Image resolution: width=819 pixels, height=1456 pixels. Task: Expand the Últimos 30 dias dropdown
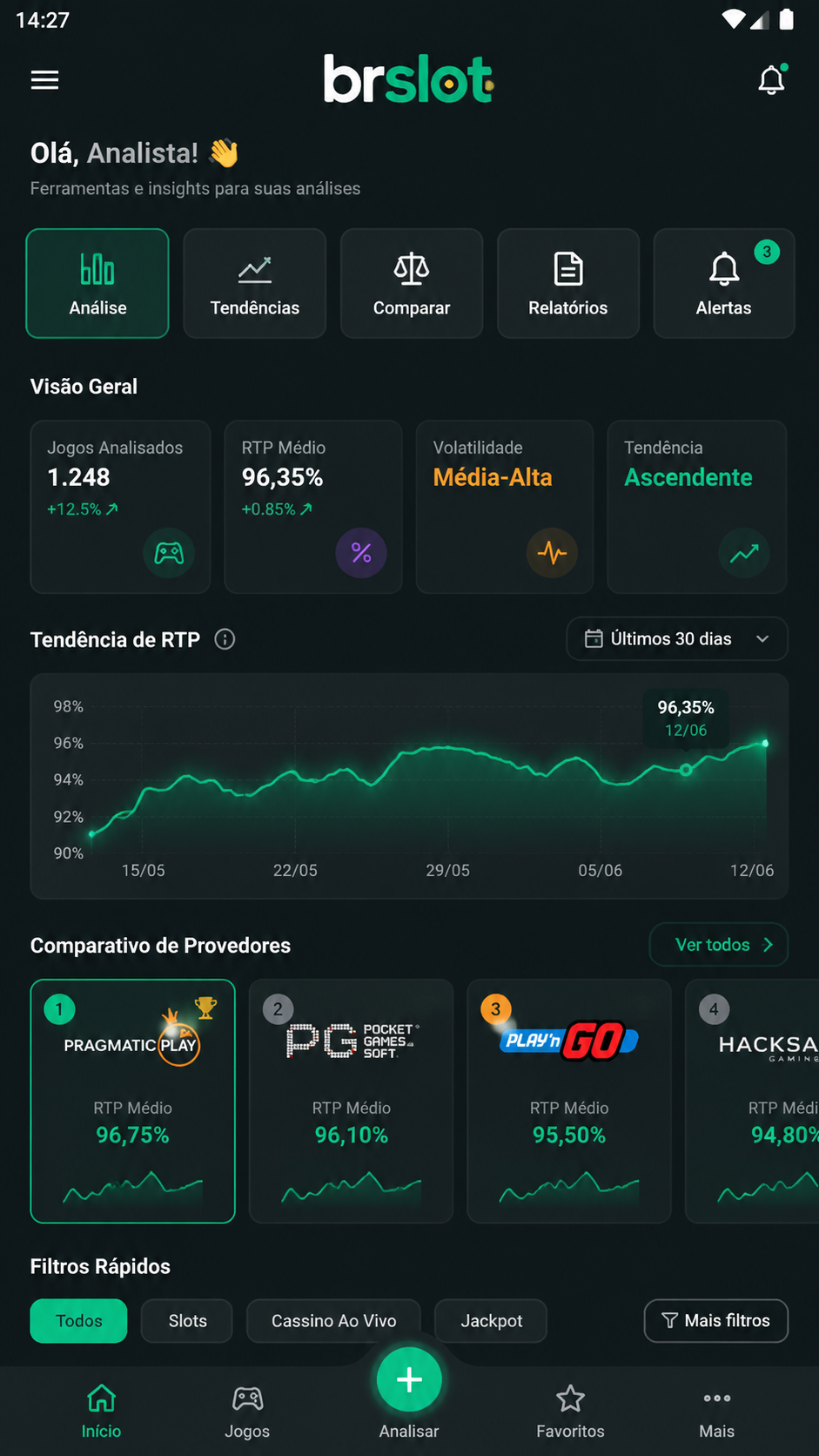coord(677,639)
